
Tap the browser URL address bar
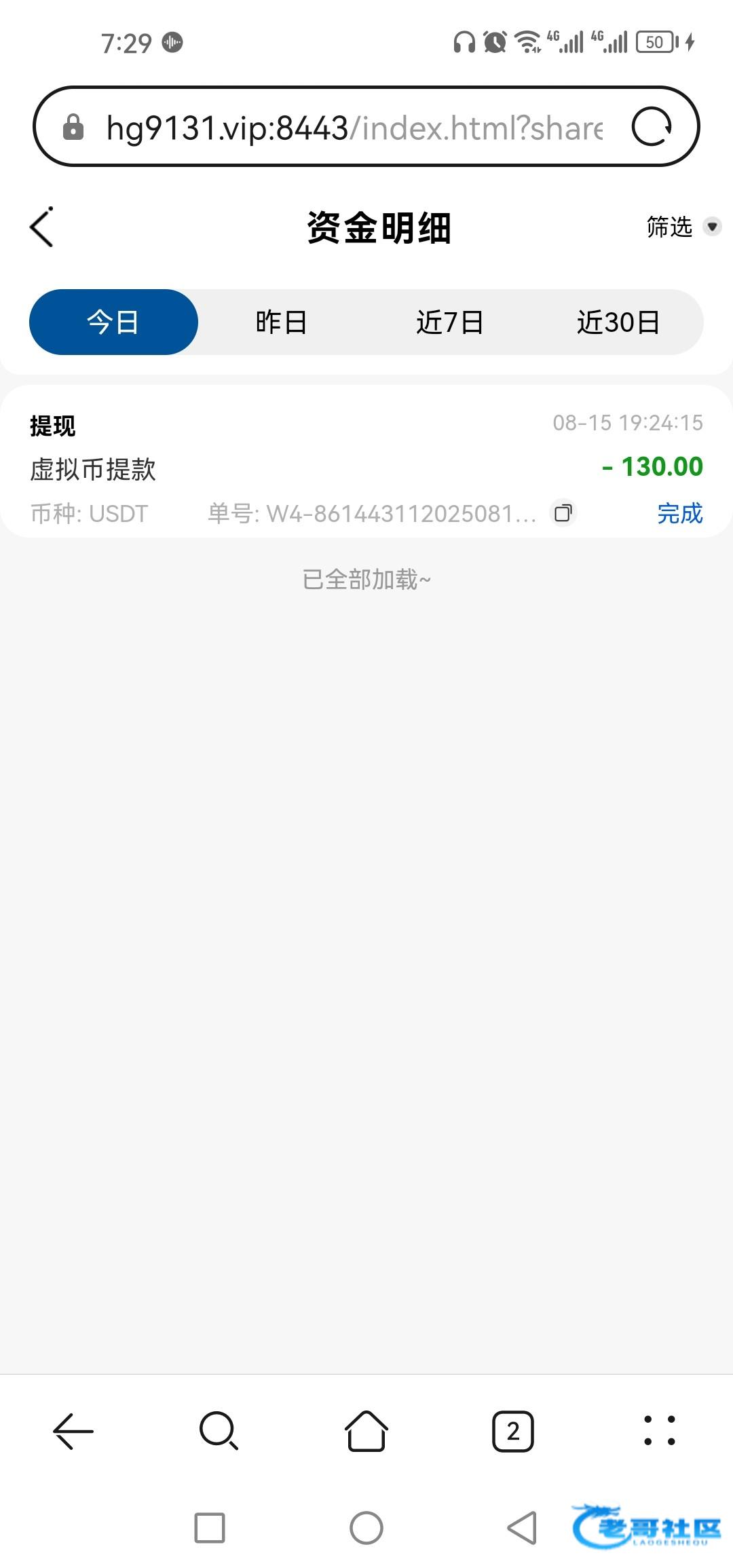354,127
